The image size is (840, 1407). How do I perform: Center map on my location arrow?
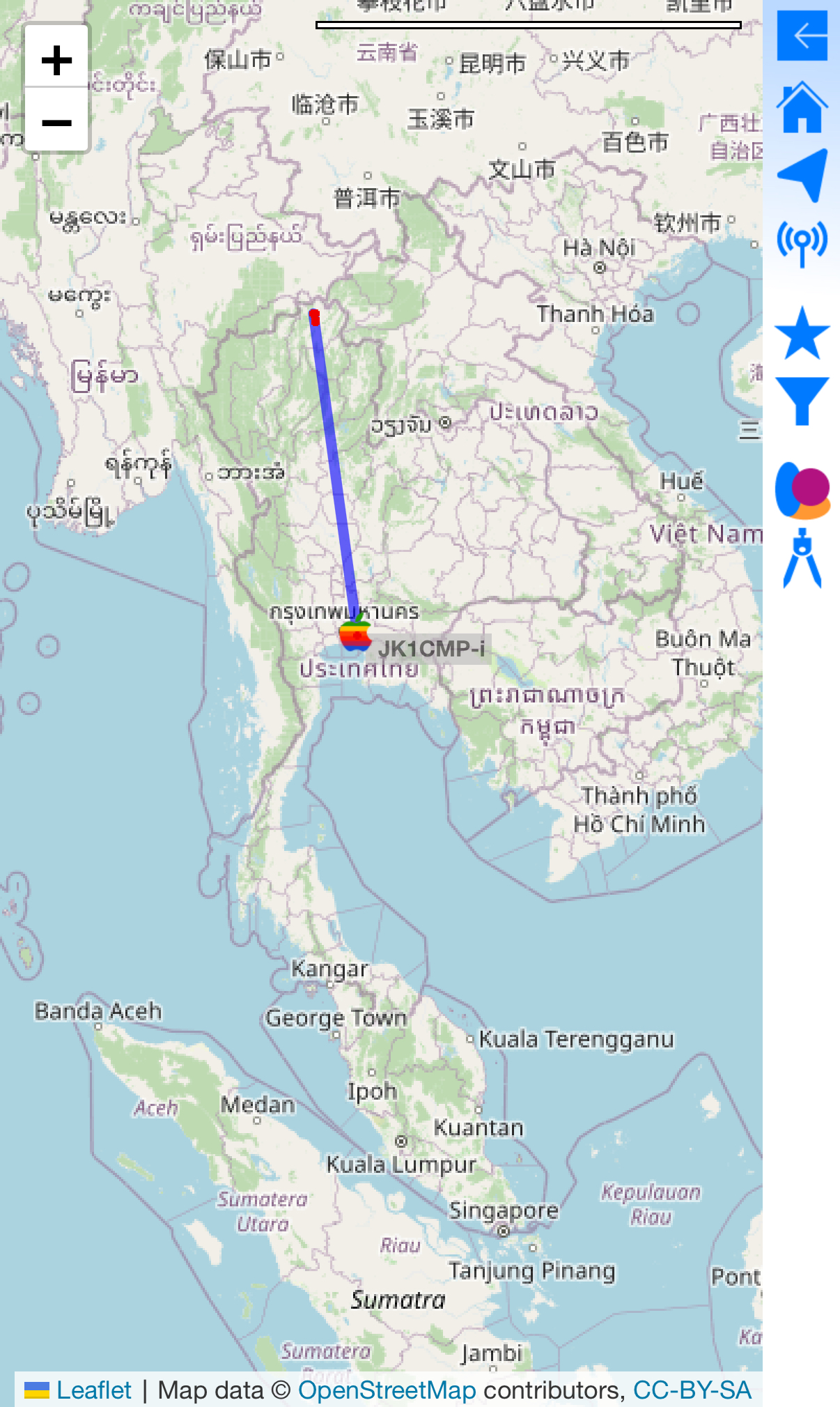803,174
